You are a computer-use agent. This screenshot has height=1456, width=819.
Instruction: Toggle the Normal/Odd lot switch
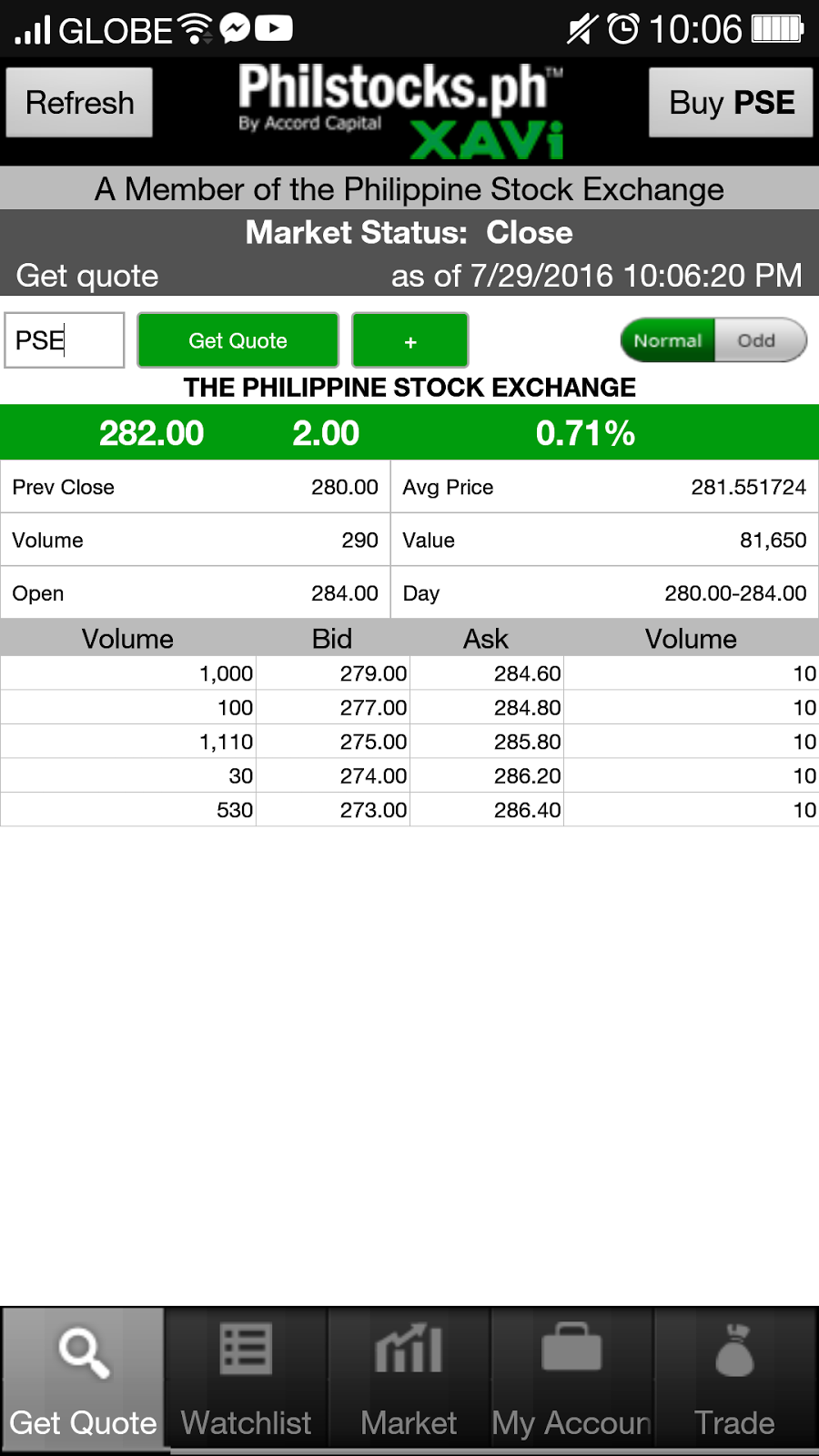pyautogui.click(x=713, y=340)
